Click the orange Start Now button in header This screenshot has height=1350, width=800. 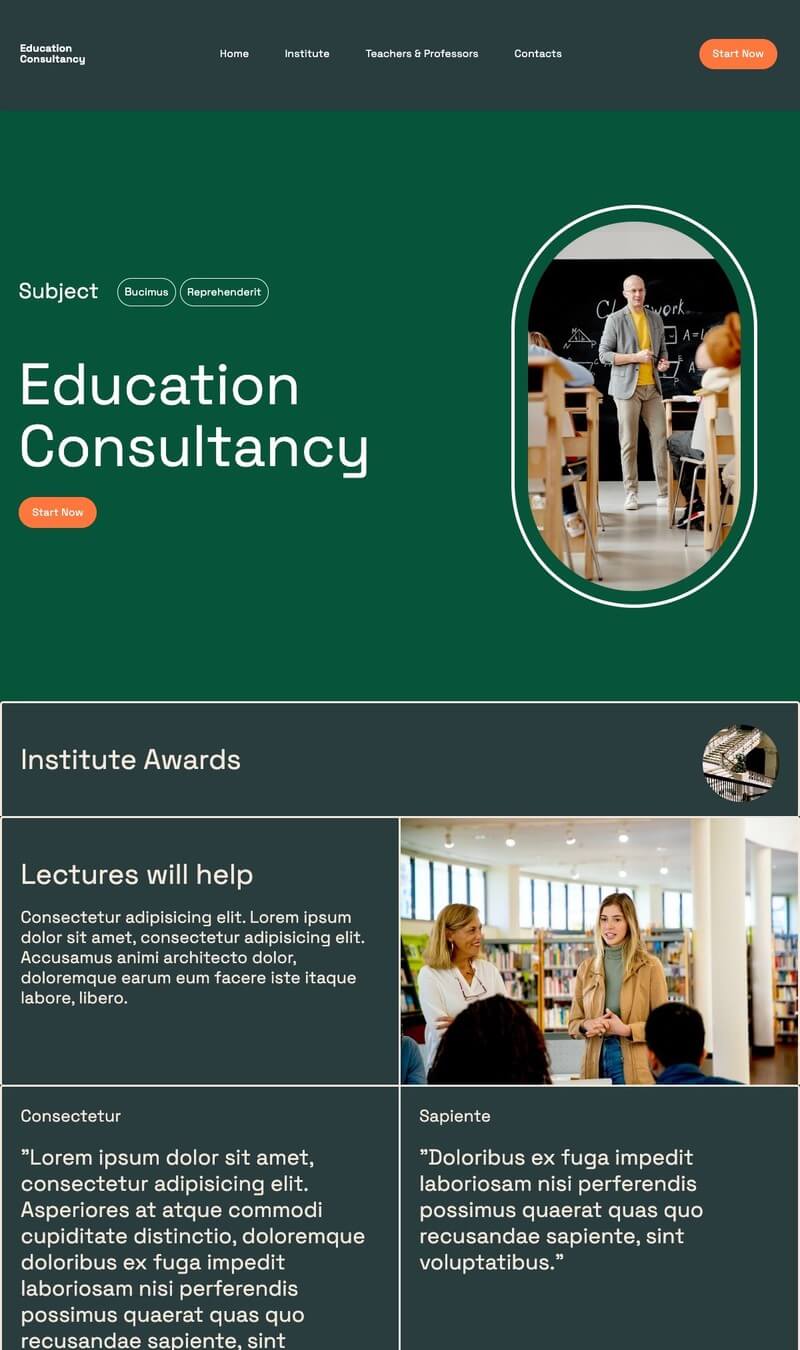(738, 54)
